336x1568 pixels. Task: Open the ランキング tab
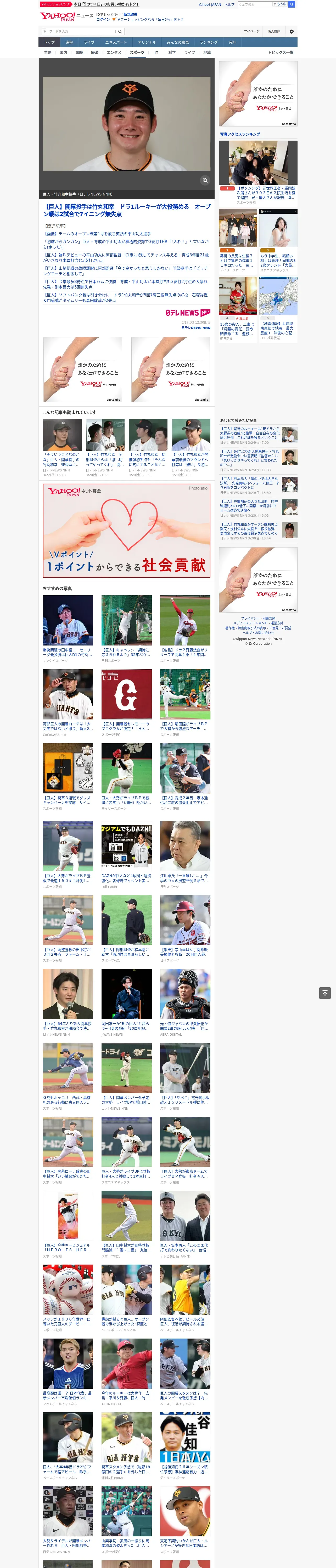coord(209,43)
